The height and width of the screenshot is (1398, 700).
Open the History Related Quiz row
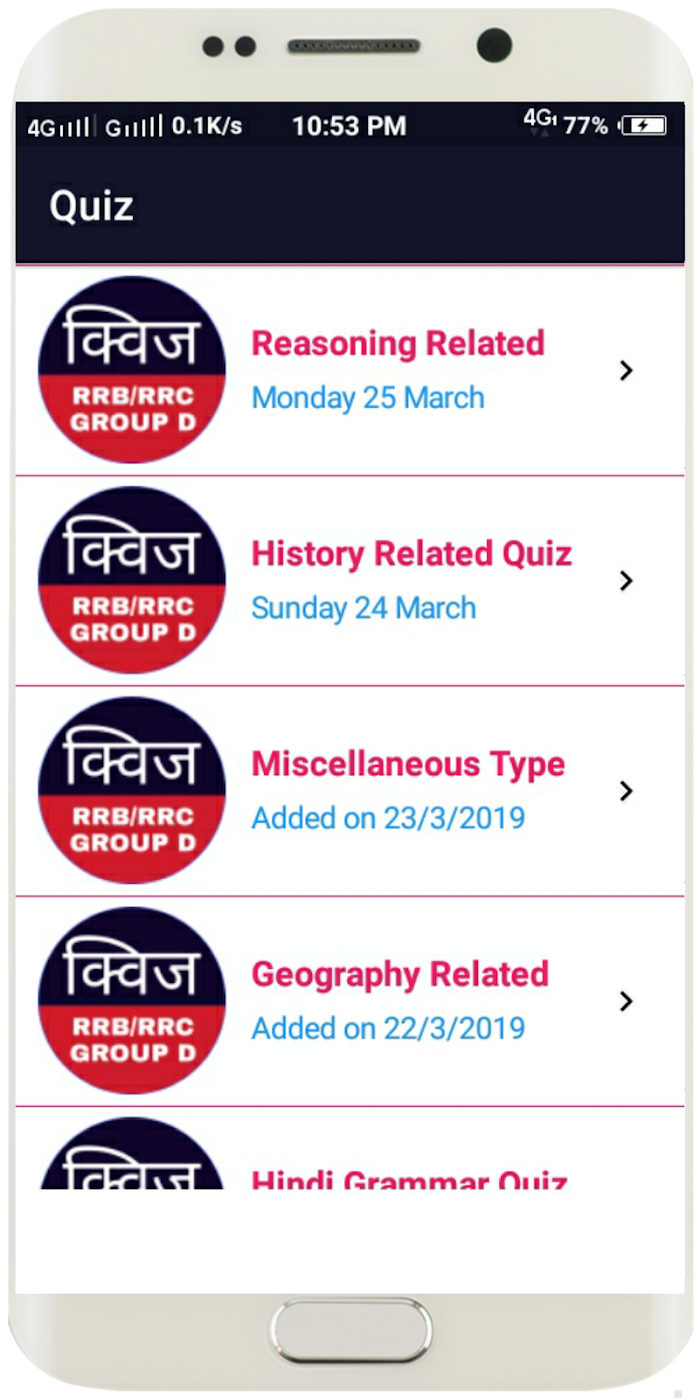[x=350, y=581]
